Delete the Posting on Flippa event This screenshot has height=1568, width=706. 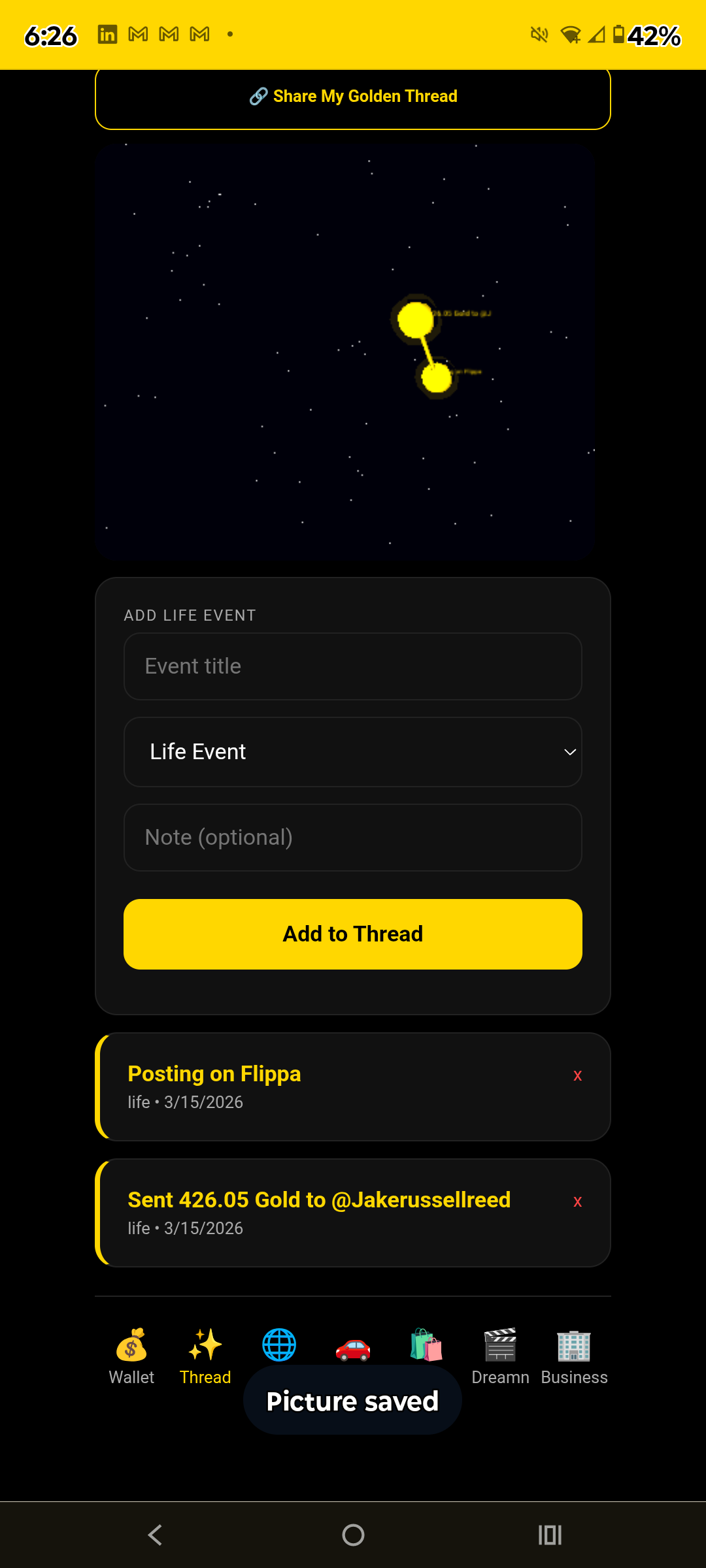[577, 1075]
